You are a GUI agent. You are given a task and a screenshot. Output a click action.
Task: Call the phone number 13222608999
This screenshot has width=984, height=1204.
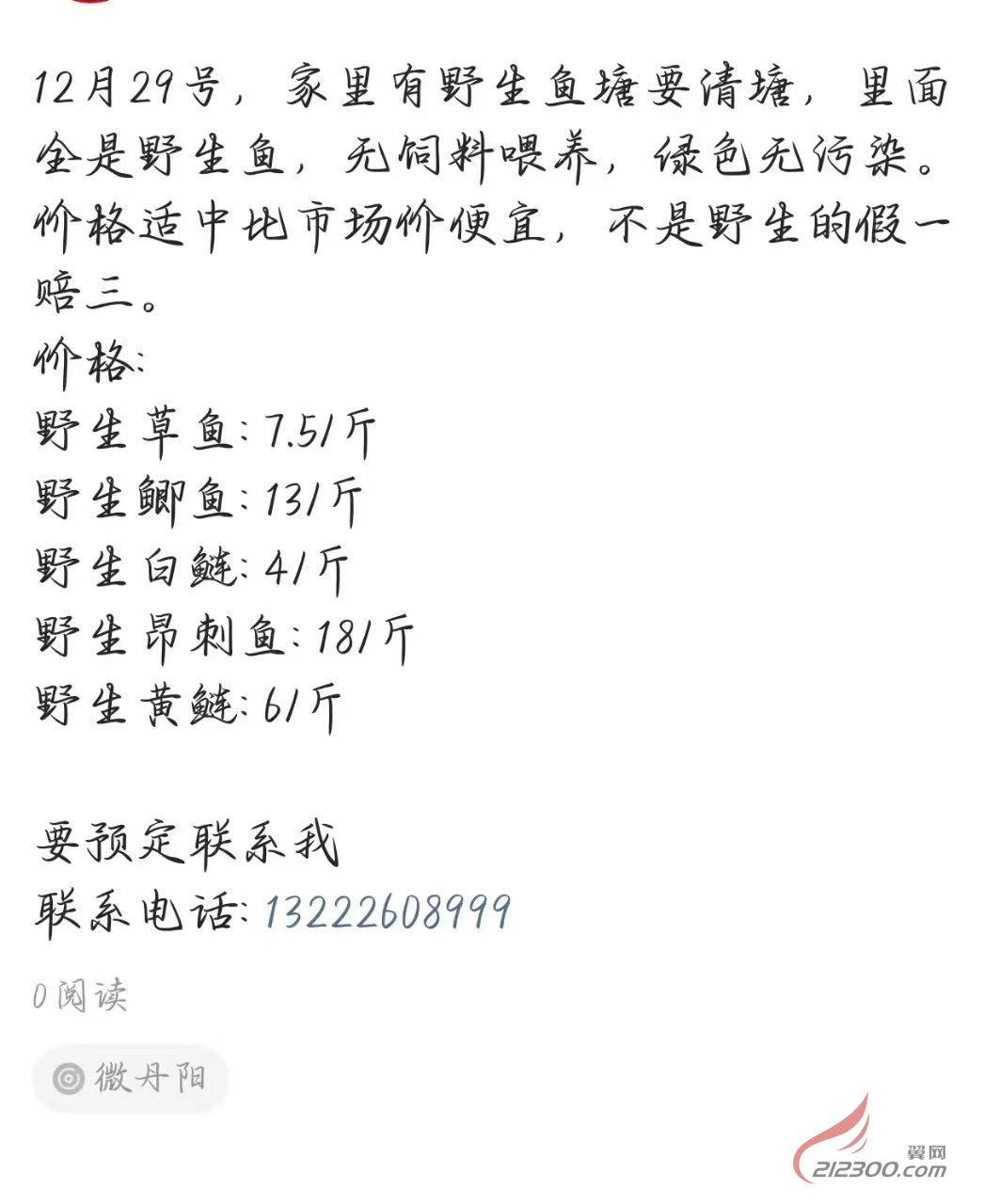point(388,911)
